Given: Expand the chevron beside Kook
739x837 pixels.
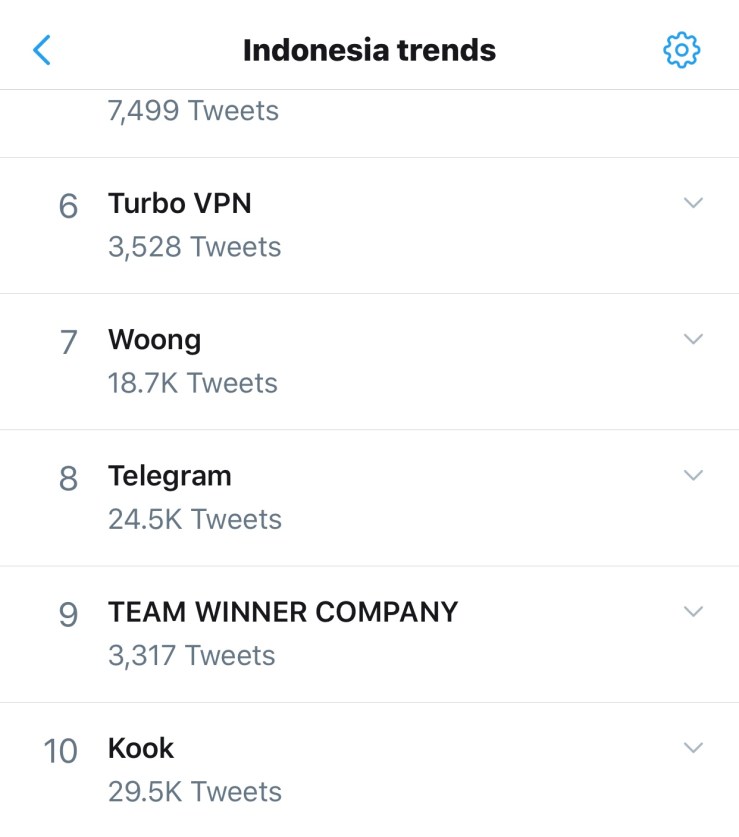Looking at the screenshot, I should 693,747.
